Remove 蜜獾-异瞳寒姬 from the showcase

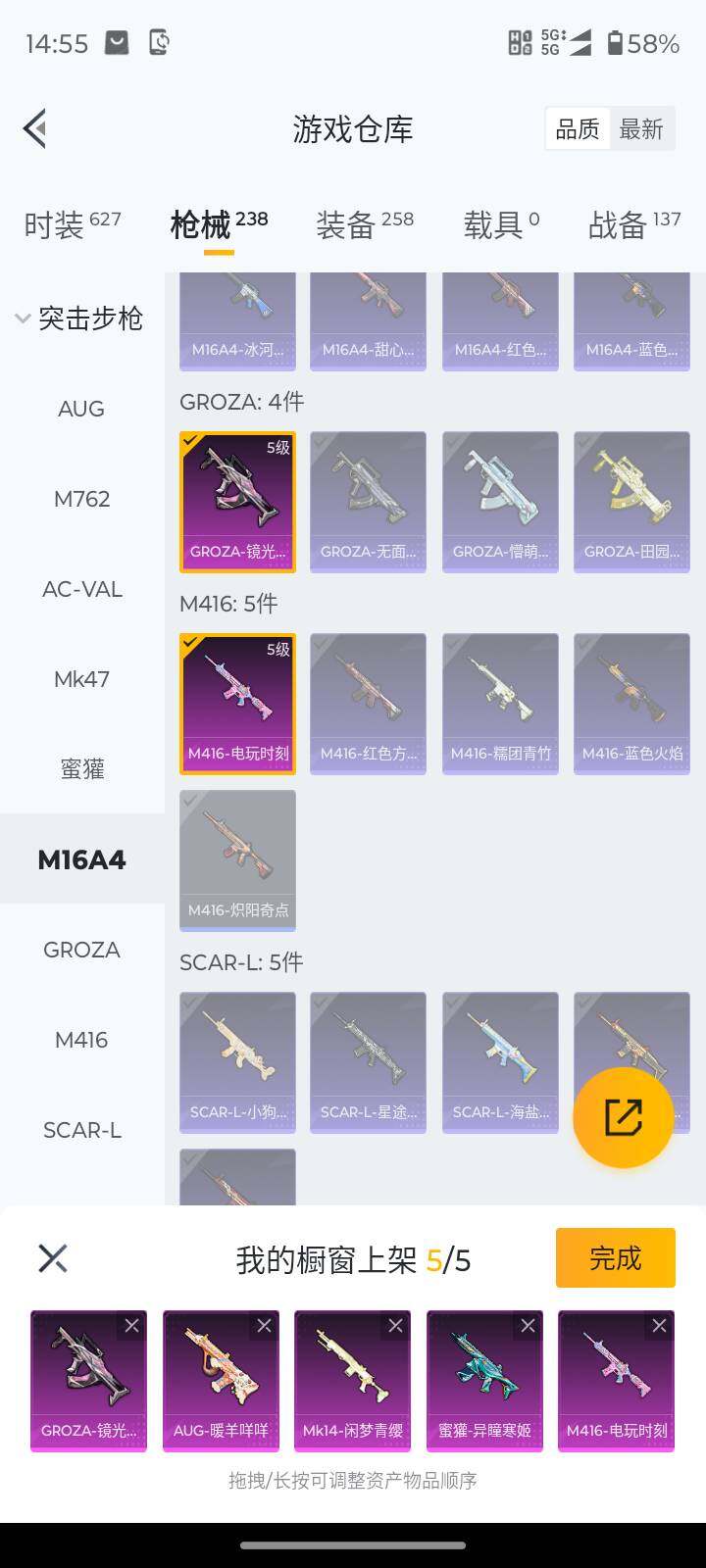[528, 1326]
